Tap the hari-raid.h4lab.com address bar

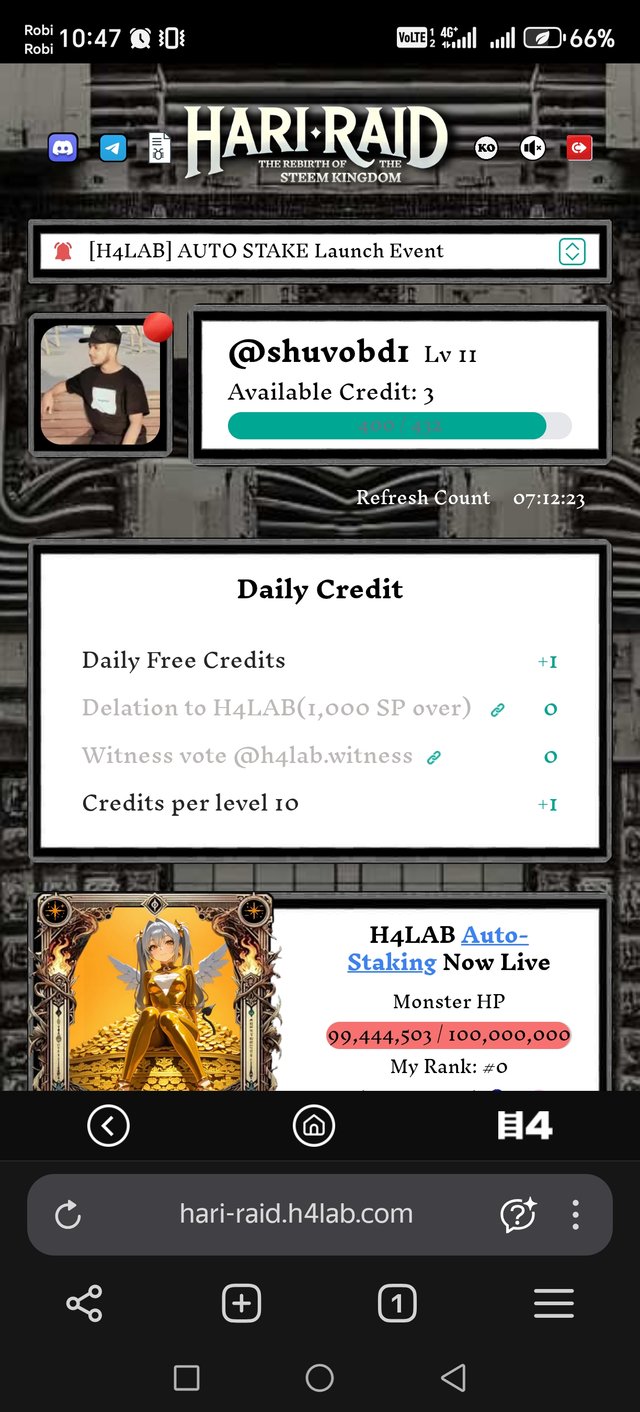point(296,1214)
